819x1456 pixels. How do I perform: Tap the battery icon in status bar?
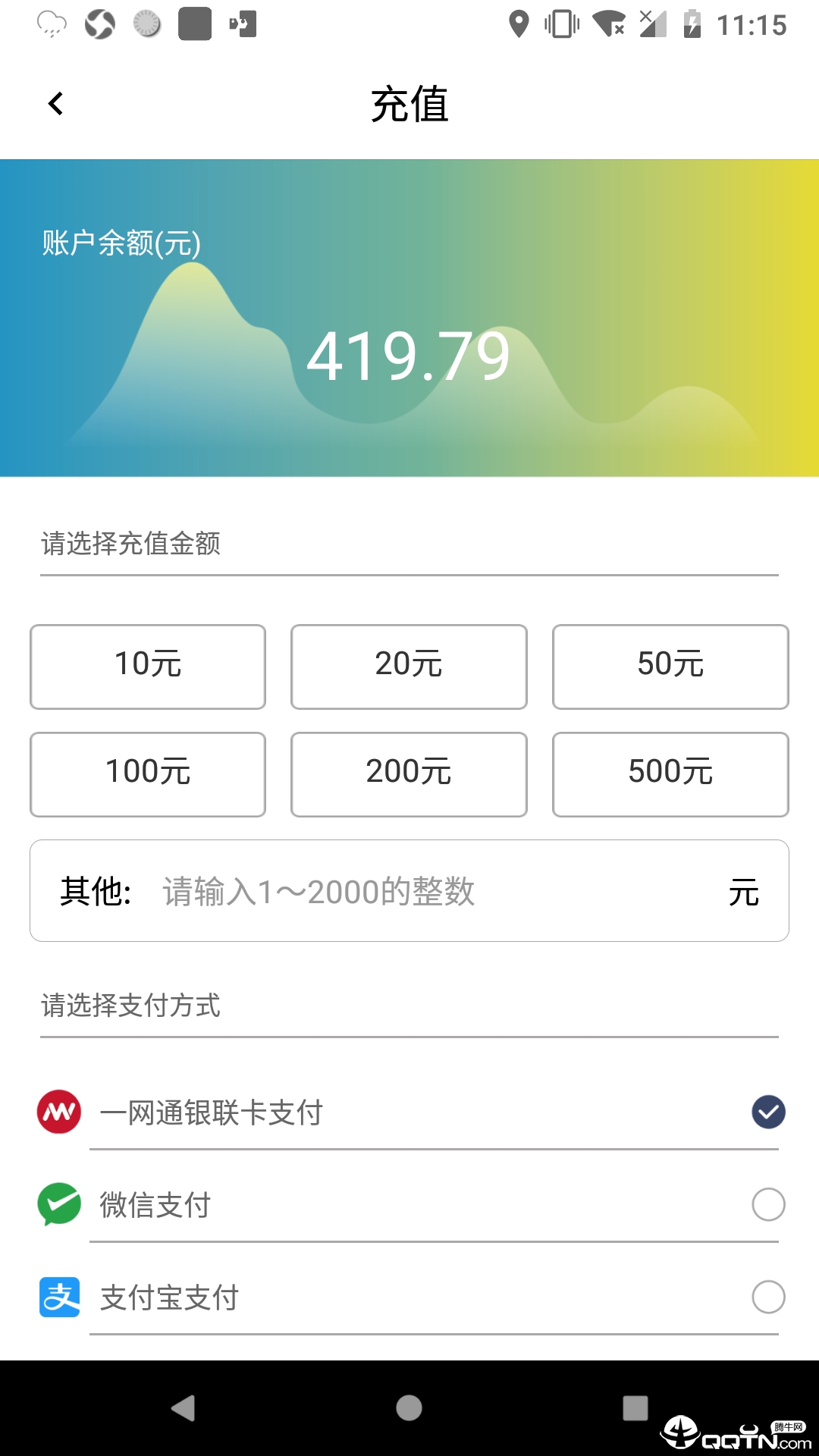pyautogui.click(x=692, y=24)
